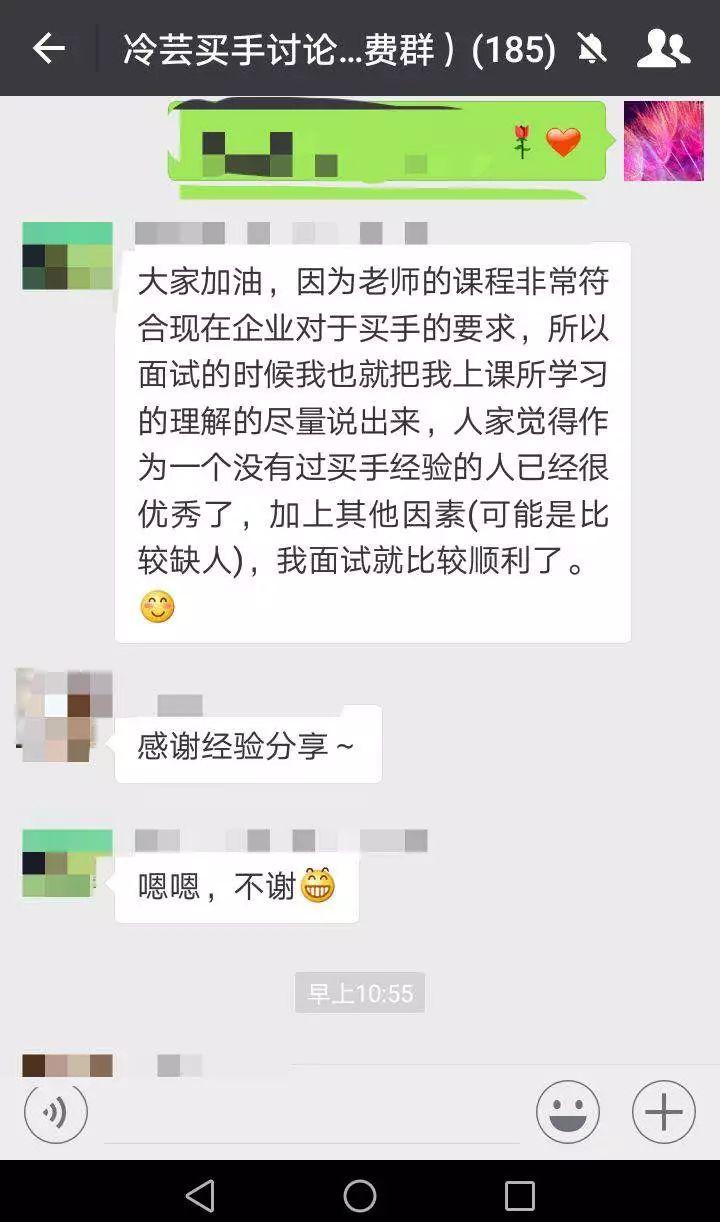Screen dimensions: 720x1222
Task: Tap the message text input field
Action: click(x=310, y=1112)
